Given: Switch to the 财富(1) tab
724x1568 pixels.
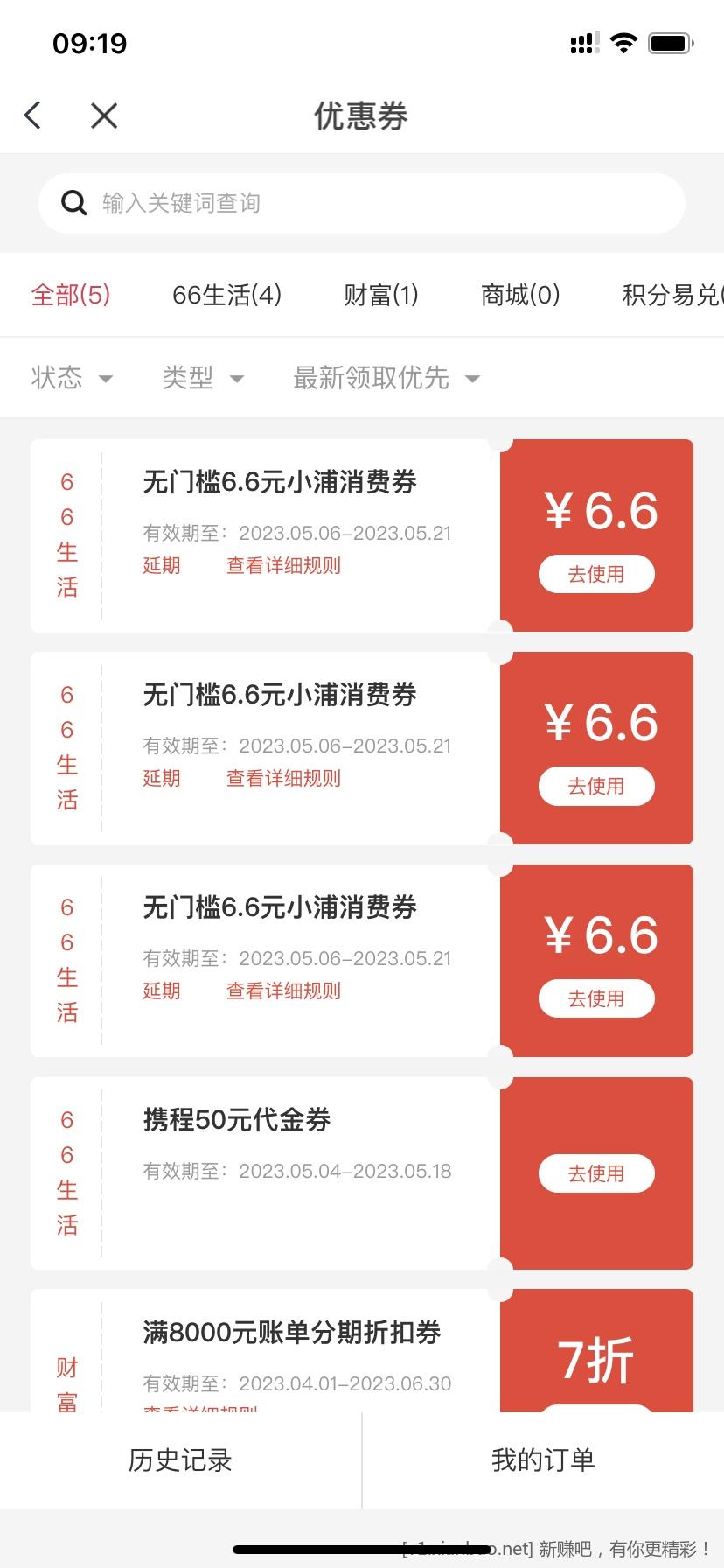Looking at the screenshot, I should (380, 295).
